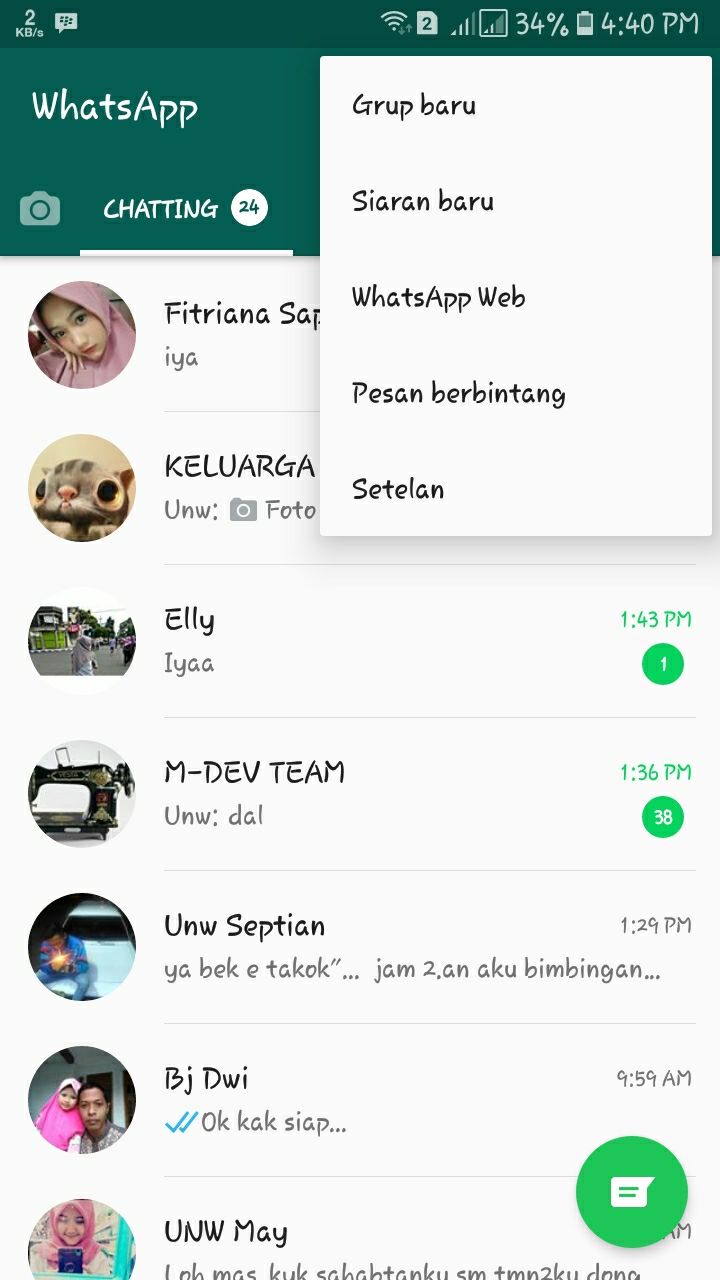Open the camera tab icon

tap(40, 209)
